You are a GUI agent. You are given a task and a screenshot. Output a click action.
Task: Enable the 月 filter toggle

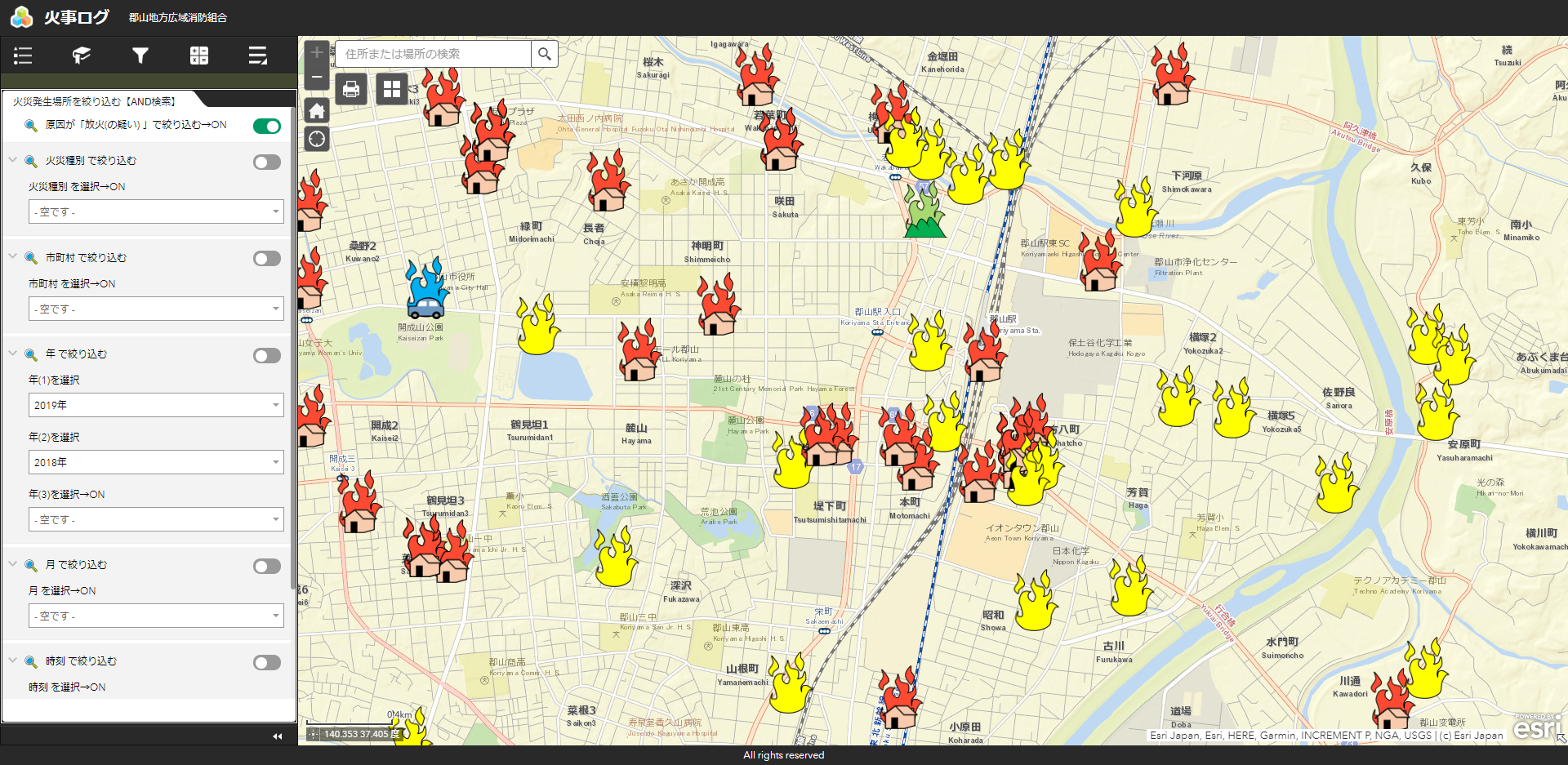[267, 566]
